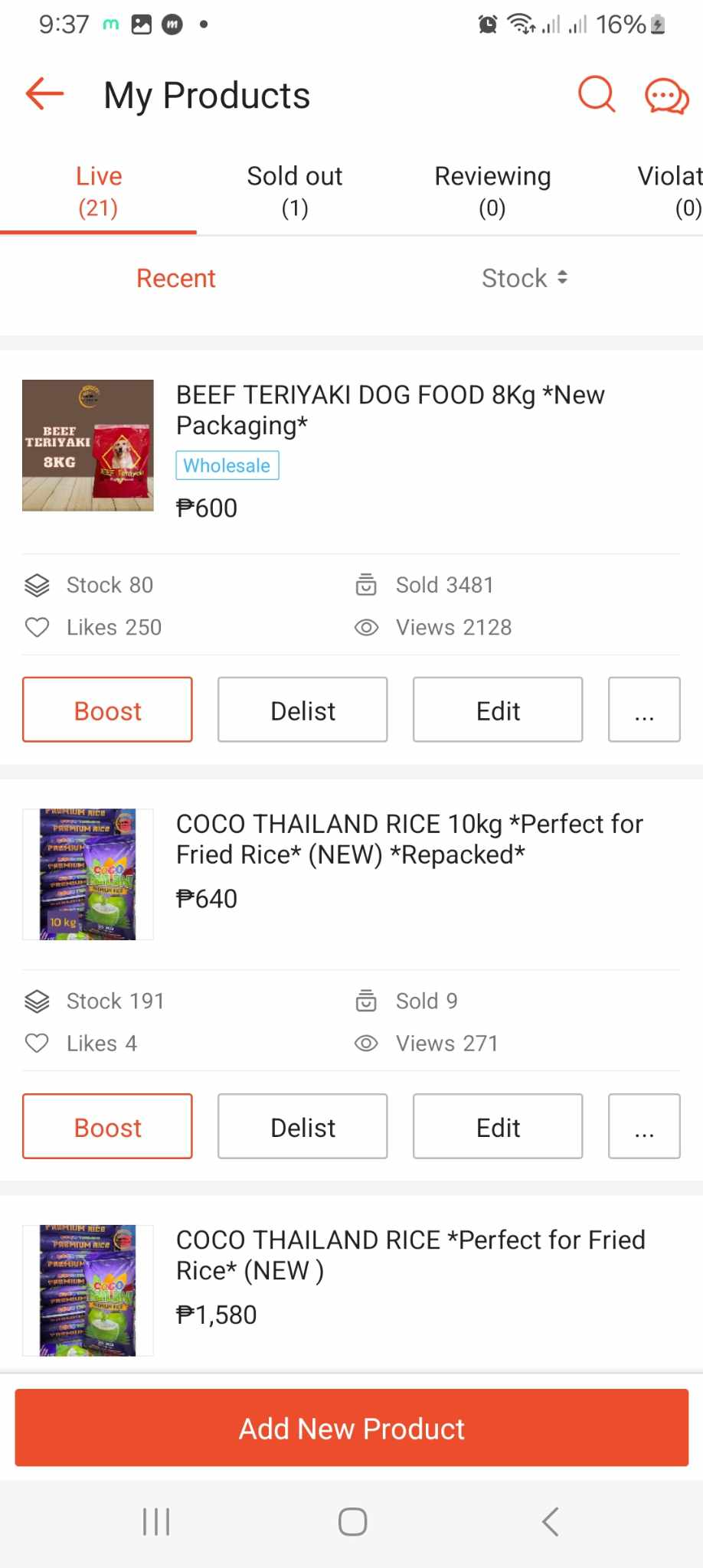
Task: Search my products
Action: pyautogui.click(x=596, y=95)
